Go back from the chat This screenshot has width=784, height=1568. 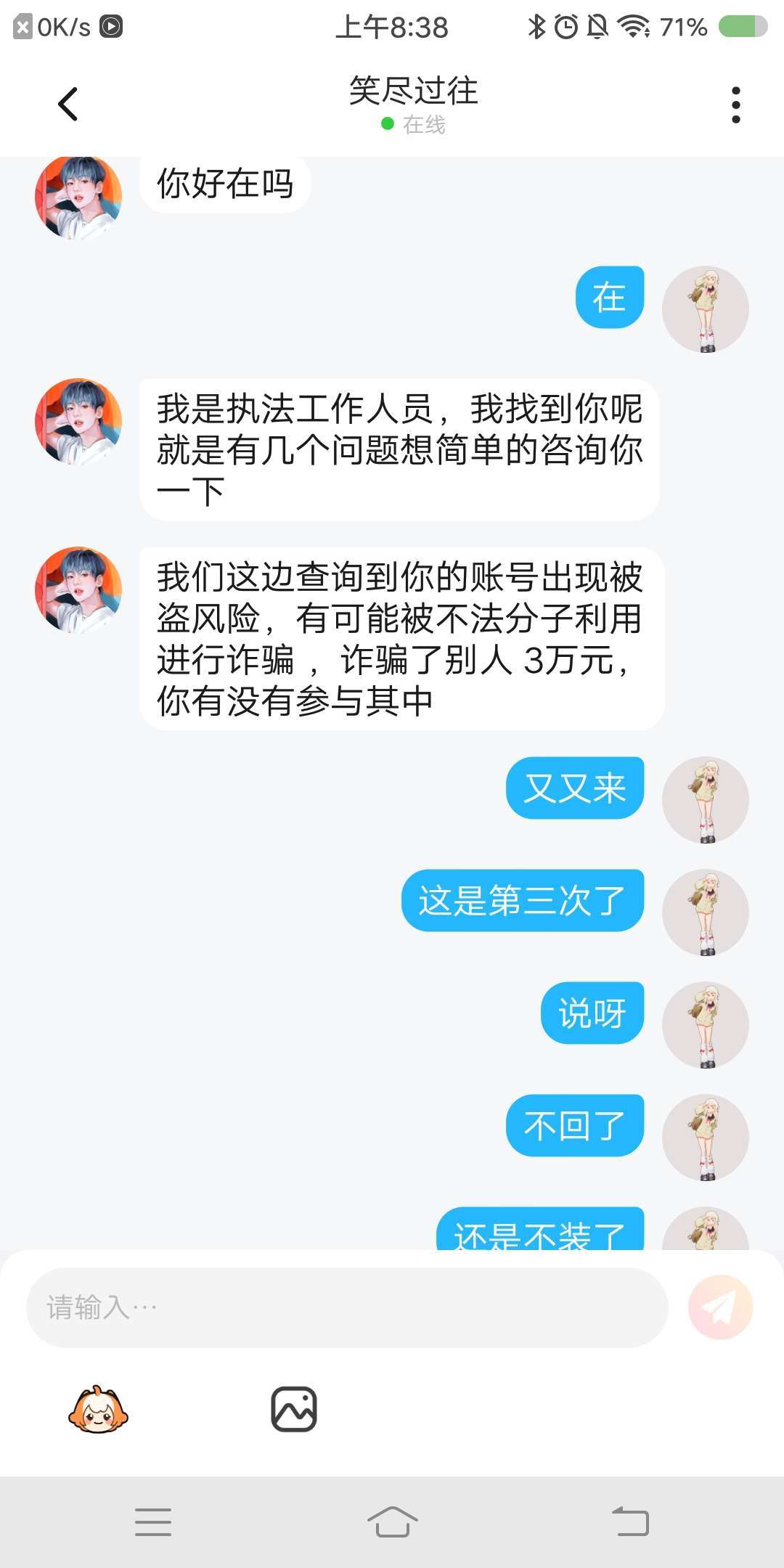68,105
